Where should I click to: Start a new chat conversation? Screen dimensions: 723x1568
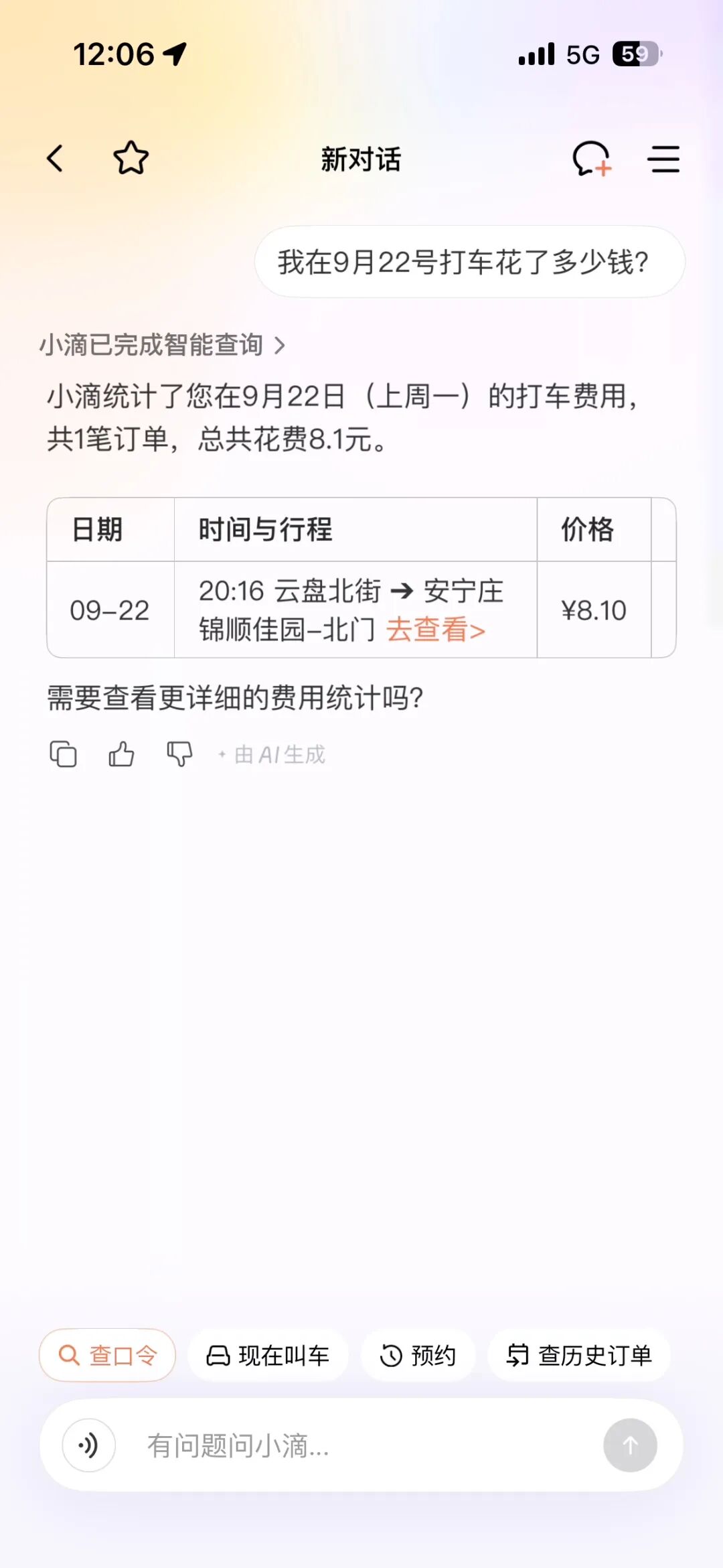point(591,159)
